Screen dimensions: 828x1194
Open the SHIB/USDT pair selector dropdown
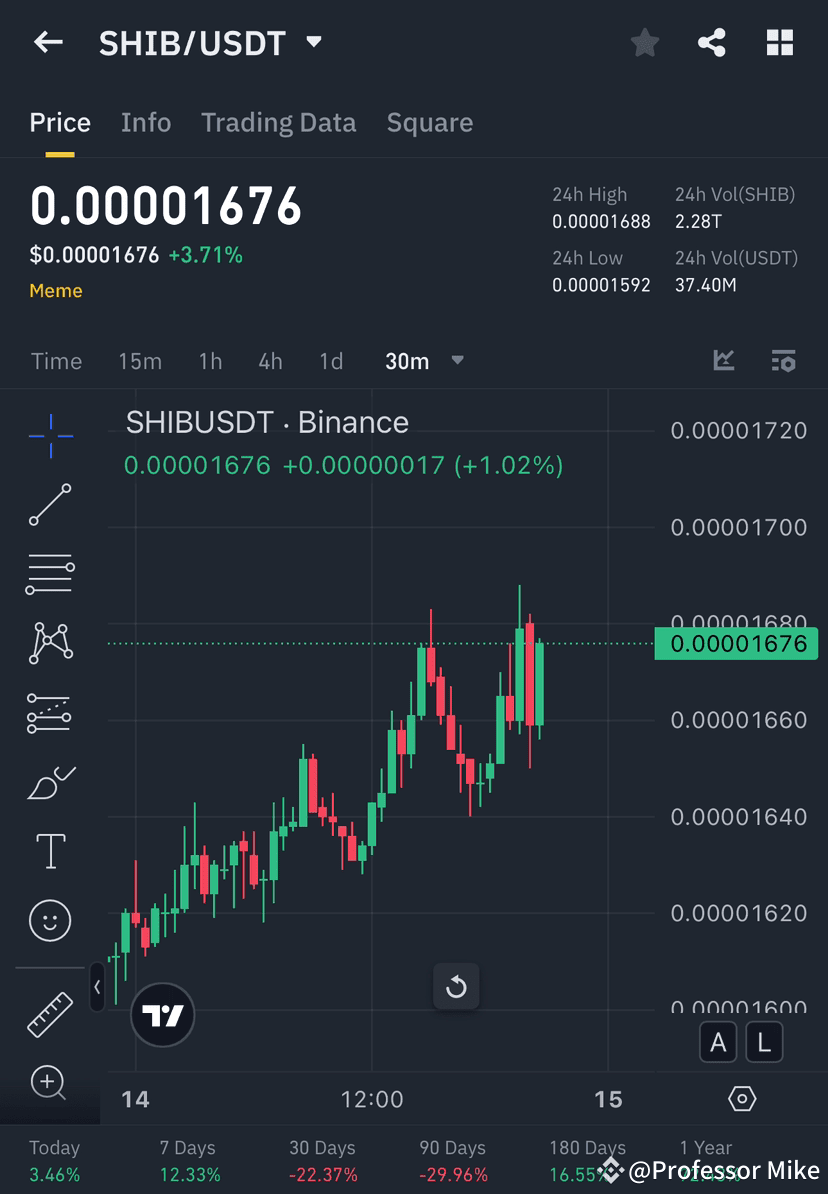pos(312,42)
